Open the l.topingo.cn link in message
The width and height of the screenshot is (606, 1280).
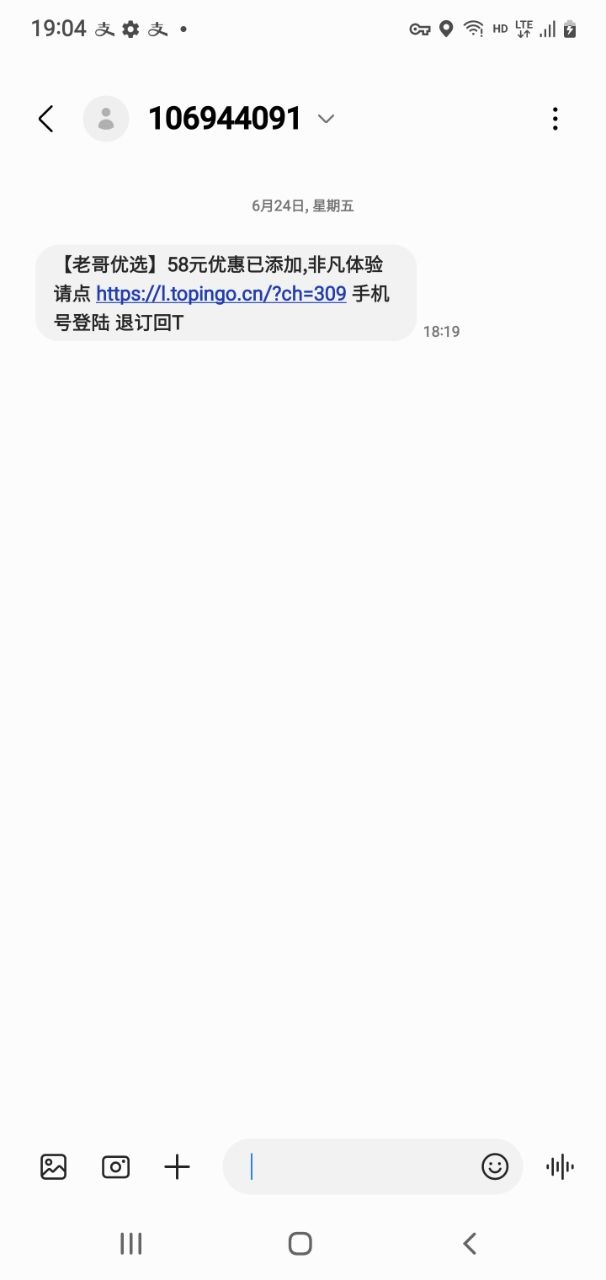pyautogui.click(x=221, y=294)
